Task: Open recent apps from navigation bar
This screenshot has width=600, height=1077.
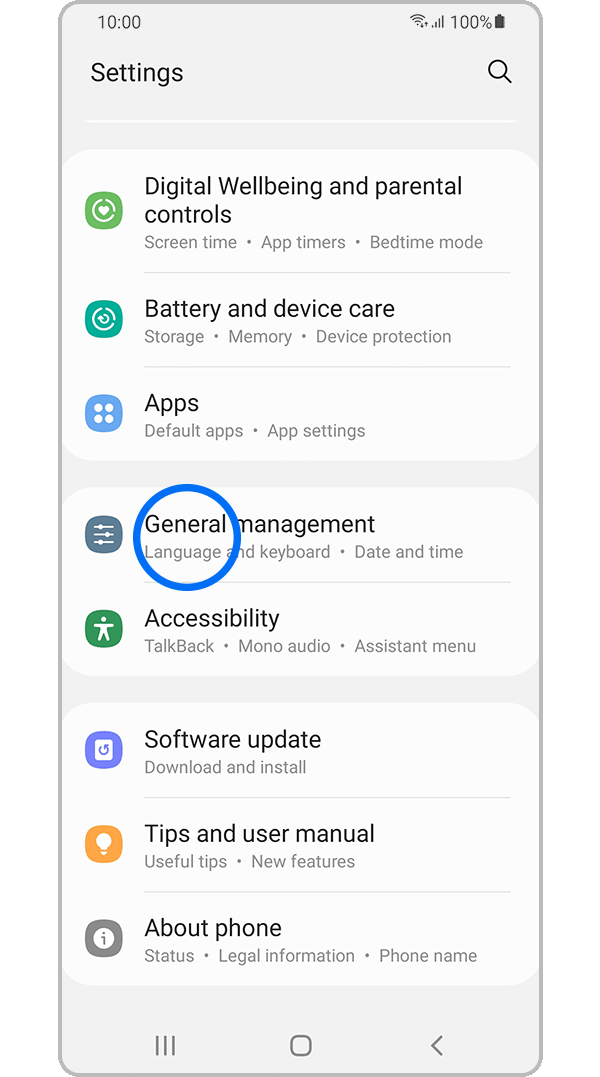Action: coord(165,1045)
